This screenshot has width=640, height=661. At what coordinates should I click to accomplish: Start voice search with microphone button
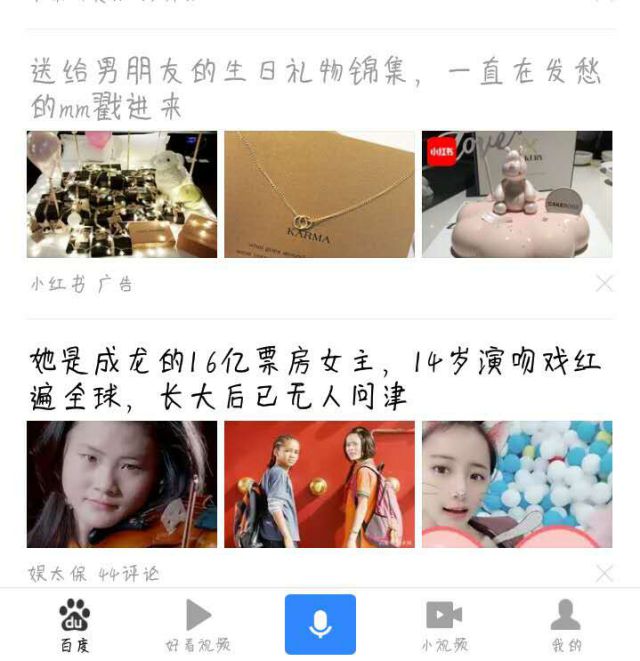[320, 625]
